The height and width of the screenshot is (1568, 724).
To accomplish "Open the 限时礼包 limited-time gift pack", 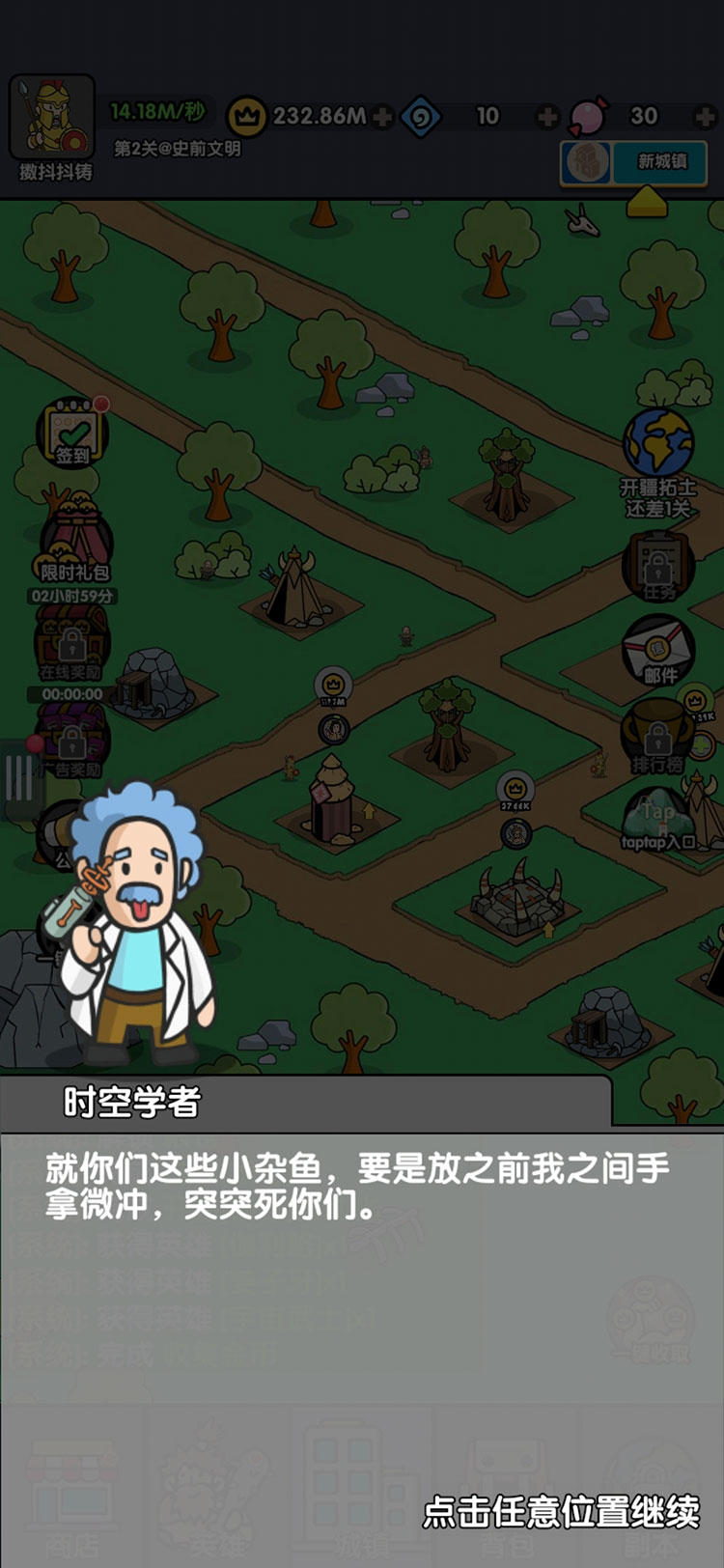I will point(74,544).
